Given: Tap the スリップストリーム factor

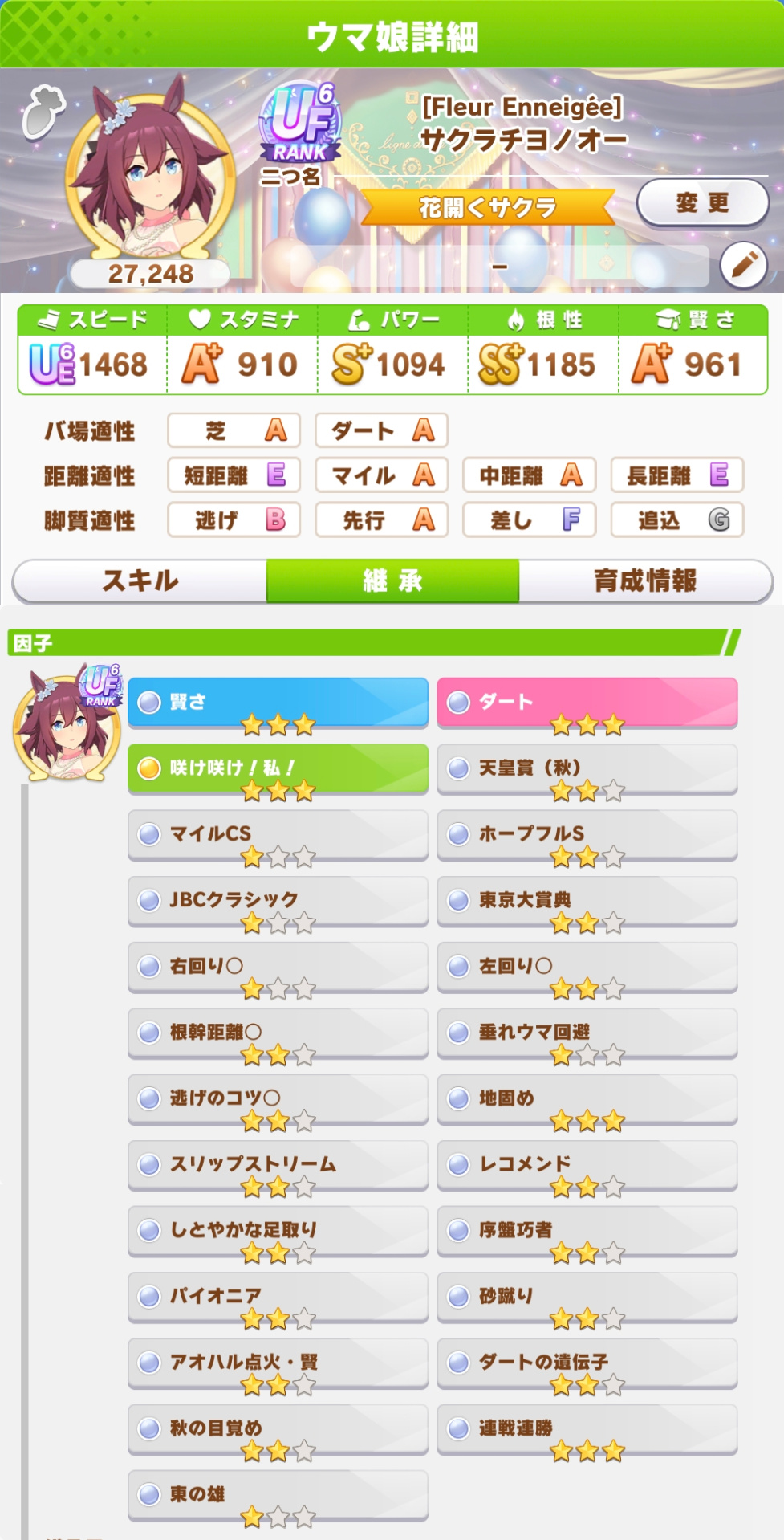Looking at the screenshot, I should tap(278, 1164).
